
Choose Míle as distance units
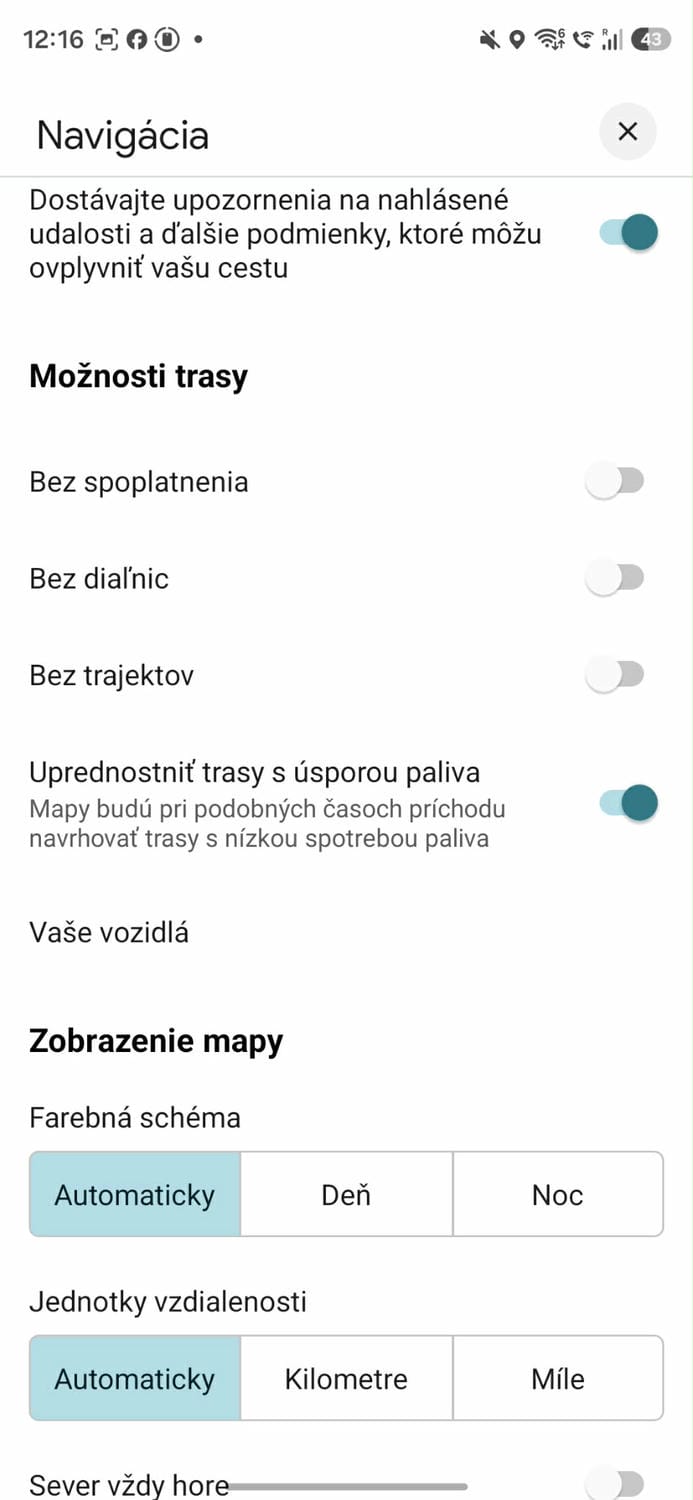tap(557, 1378)
